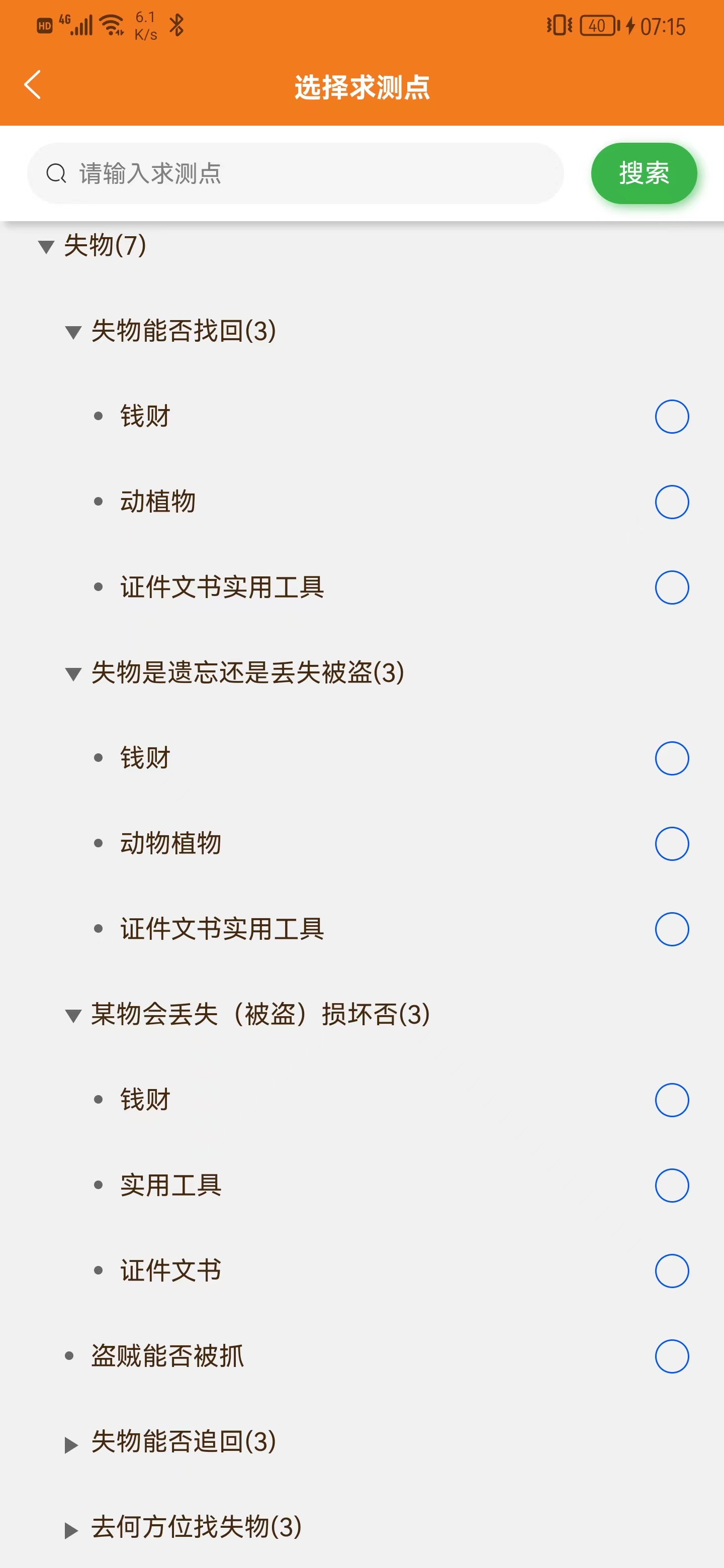Select 钱财 under 失物能否找回

tap(671, 416)
